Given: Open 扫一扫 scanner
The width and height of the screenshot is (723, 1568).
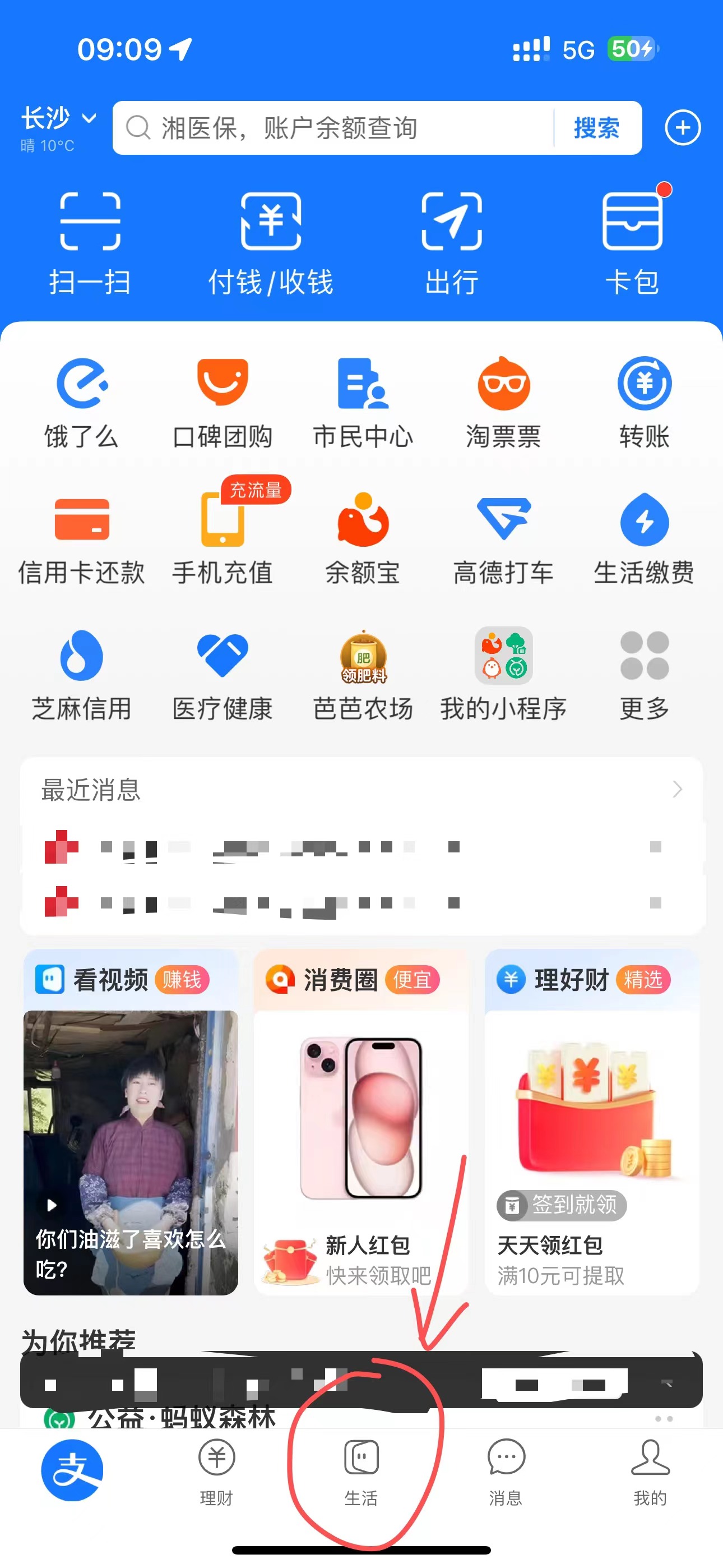Looking at the screenshot, I should coord(90,243).
